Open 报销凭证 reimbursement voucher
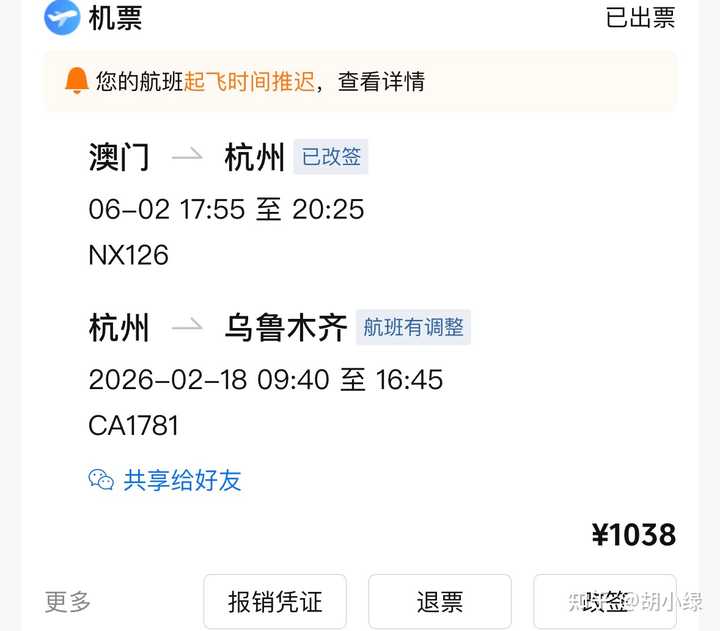The width and height of the screenshot is (720, 631). click(275, 601)
